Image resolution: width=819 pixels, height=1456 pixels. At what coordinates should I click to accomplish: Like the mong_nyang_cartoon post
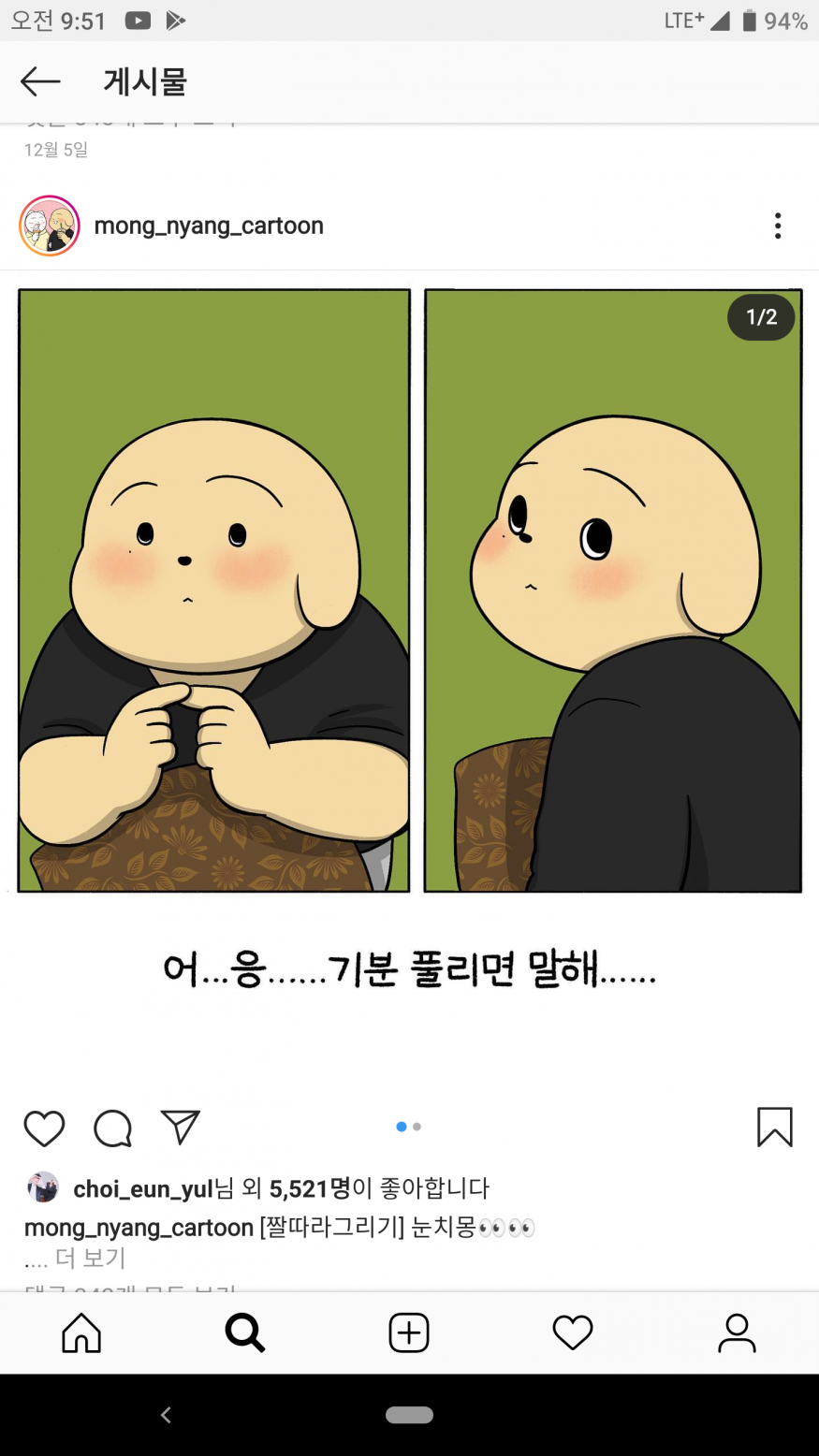coord(44,1128)
